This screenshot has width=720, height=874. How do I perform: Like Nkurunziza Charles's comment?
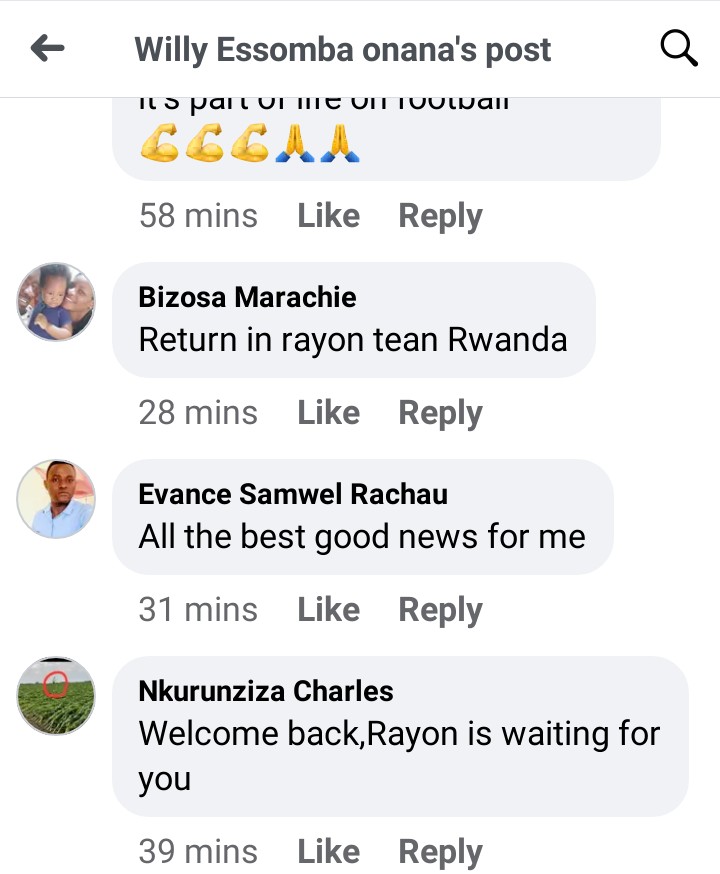[328, 852]
